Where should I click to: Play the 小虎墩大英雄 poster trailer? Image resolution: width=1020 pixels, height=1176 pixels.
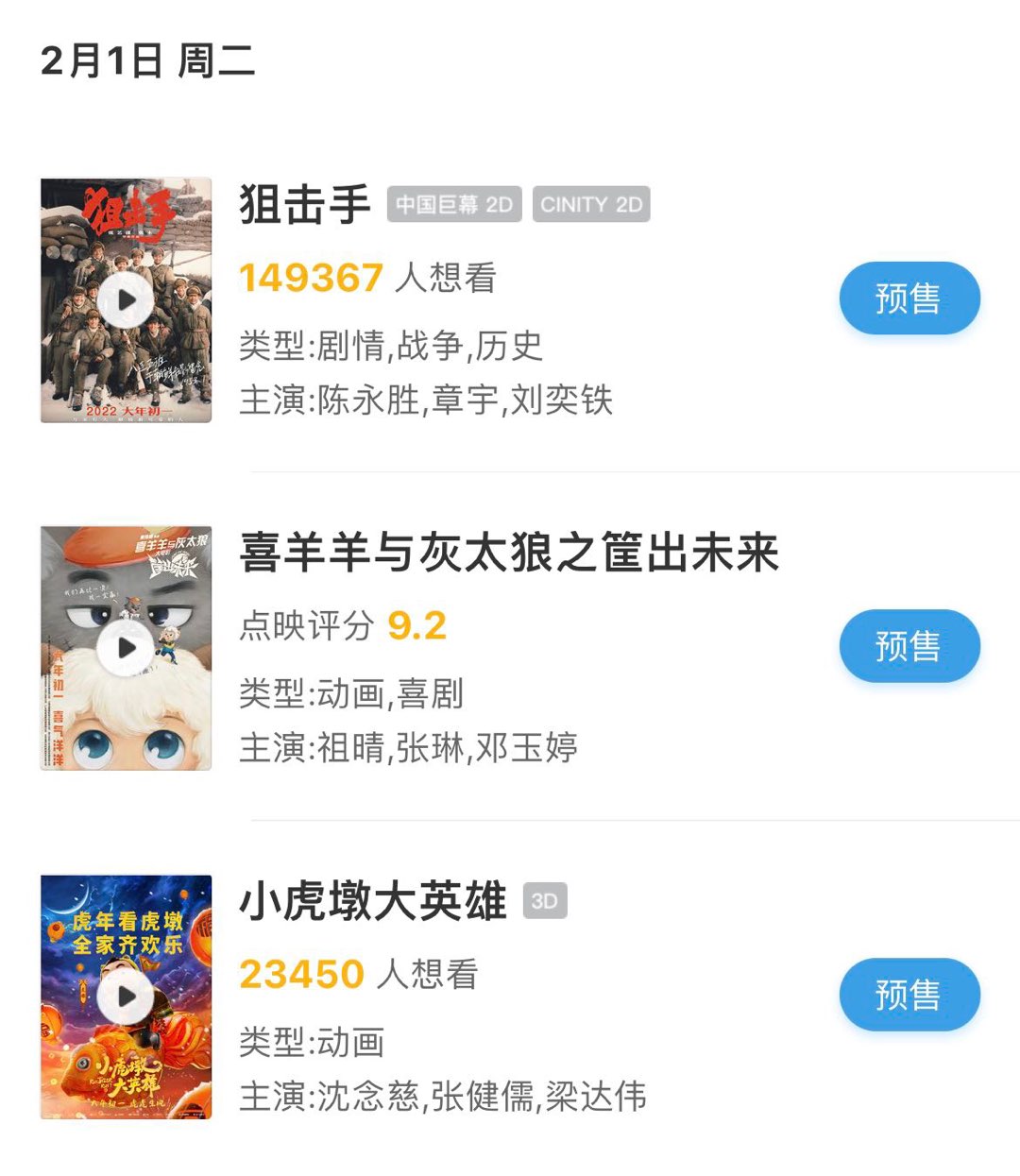(x=127, y=997)
